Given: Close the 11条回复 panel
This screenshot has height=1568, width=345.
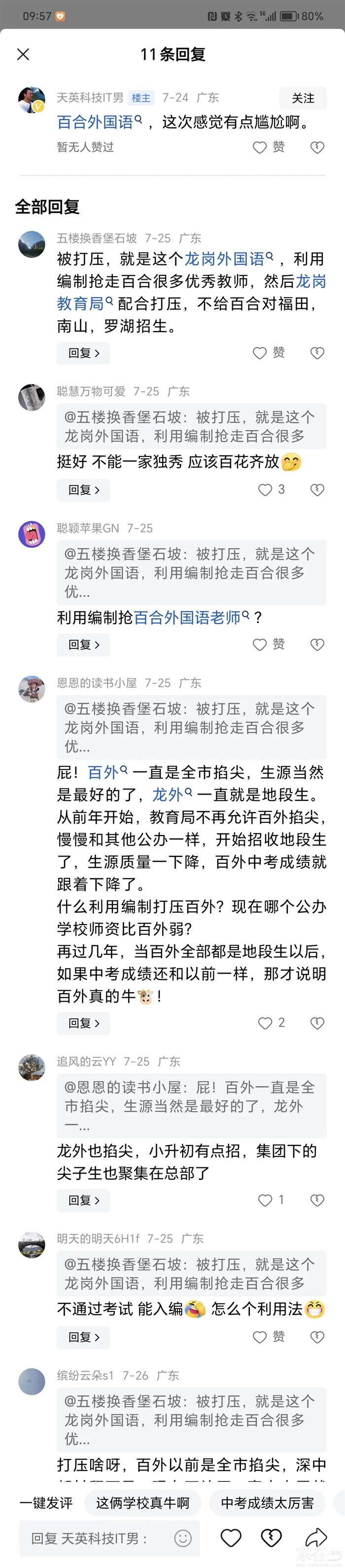Looking at the screenshot, I should tap(23, 55).
